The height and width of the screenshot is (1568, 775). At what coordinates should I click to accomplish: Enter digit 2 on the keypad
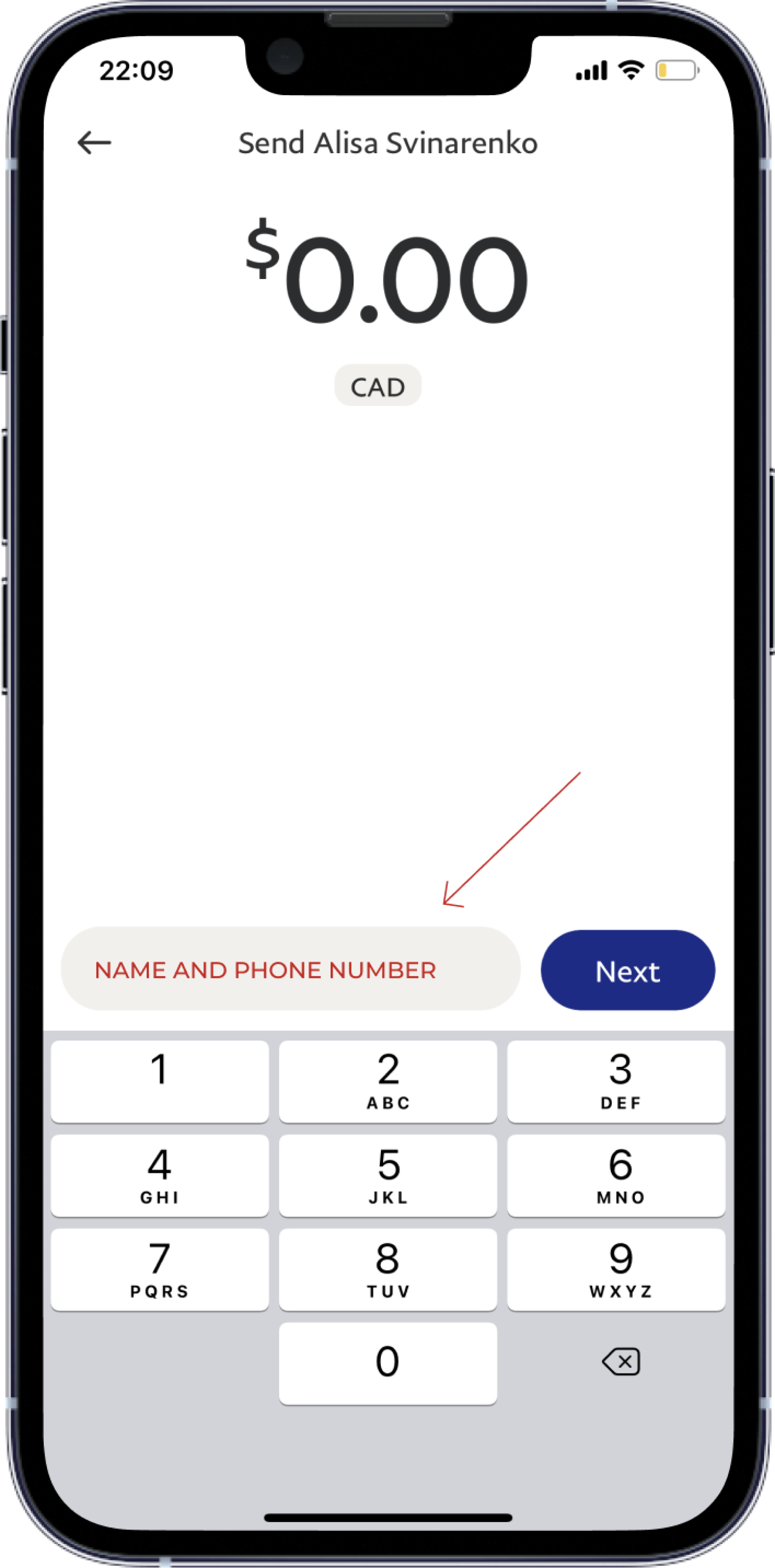pos(388,1081)
